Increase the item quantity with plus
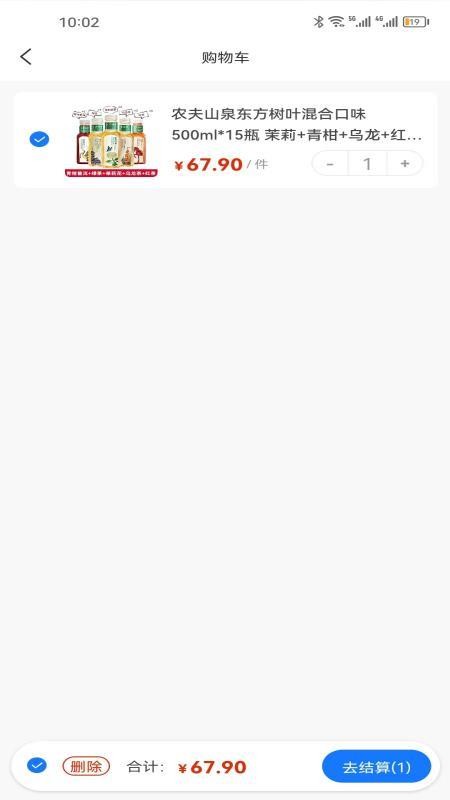The height and width of the screenshot is (800, 450). click(x=405, y=164)
